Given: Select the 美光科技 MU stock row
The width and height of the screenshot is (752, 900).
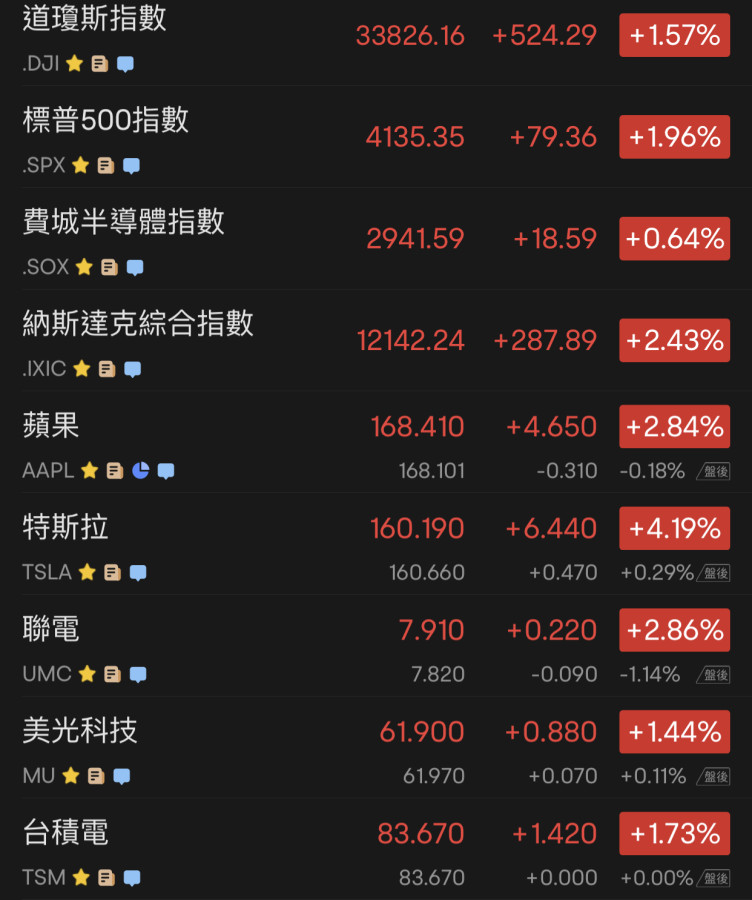Looking at the screenshot, I should (x=80, y=732).
